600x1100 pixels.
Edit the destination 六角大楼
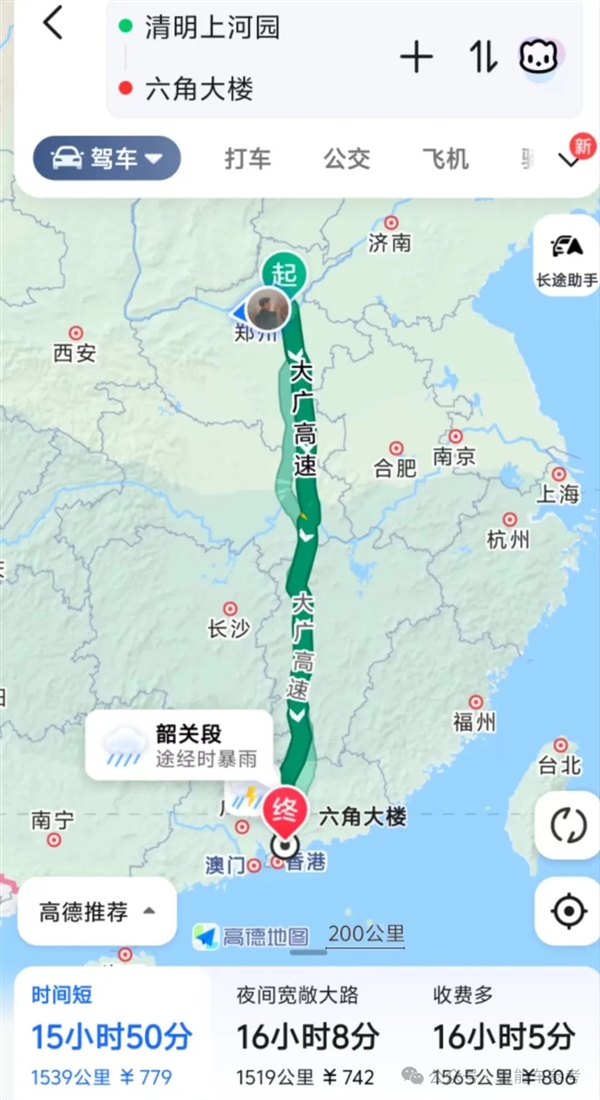tap(200, 89)
